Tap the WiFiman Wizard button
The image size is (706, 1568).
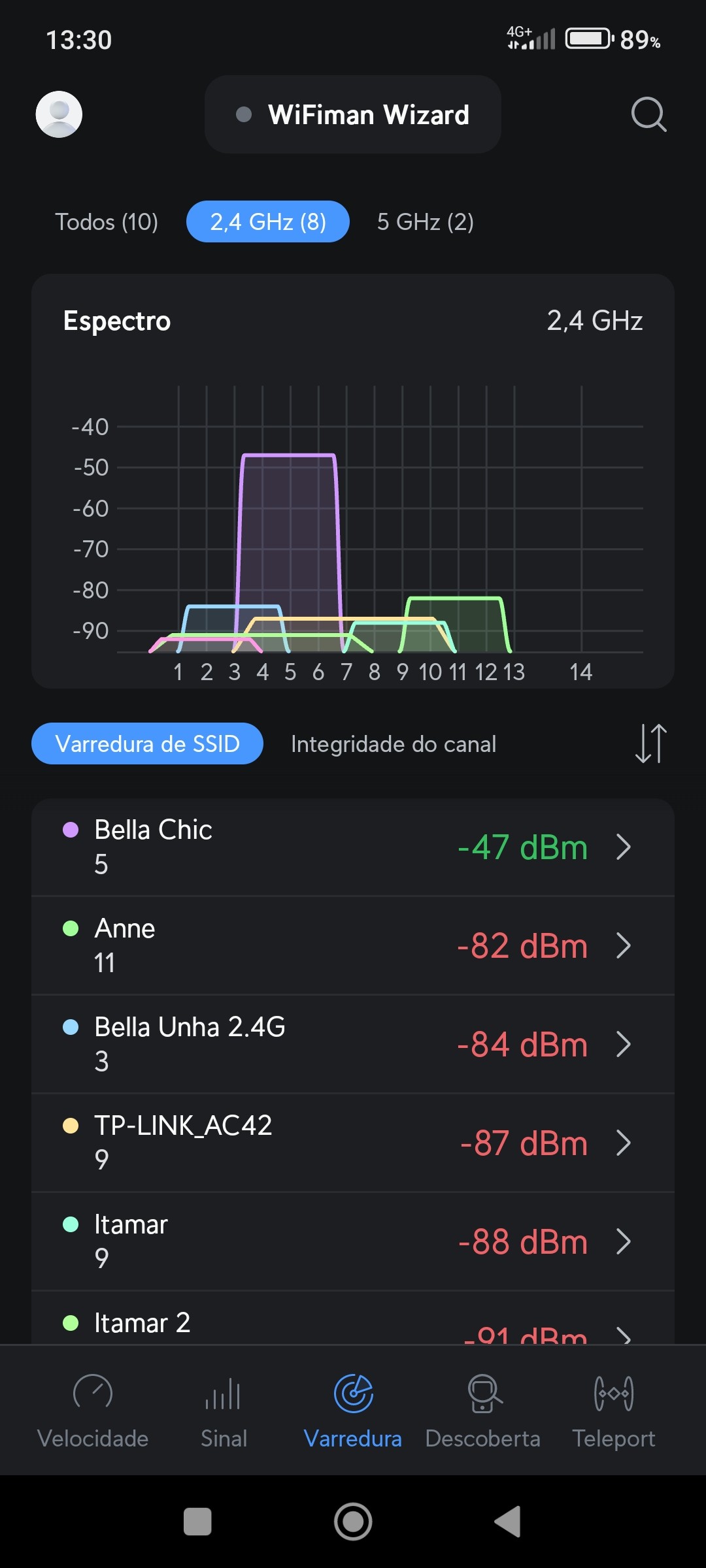(x=353, y=114)
